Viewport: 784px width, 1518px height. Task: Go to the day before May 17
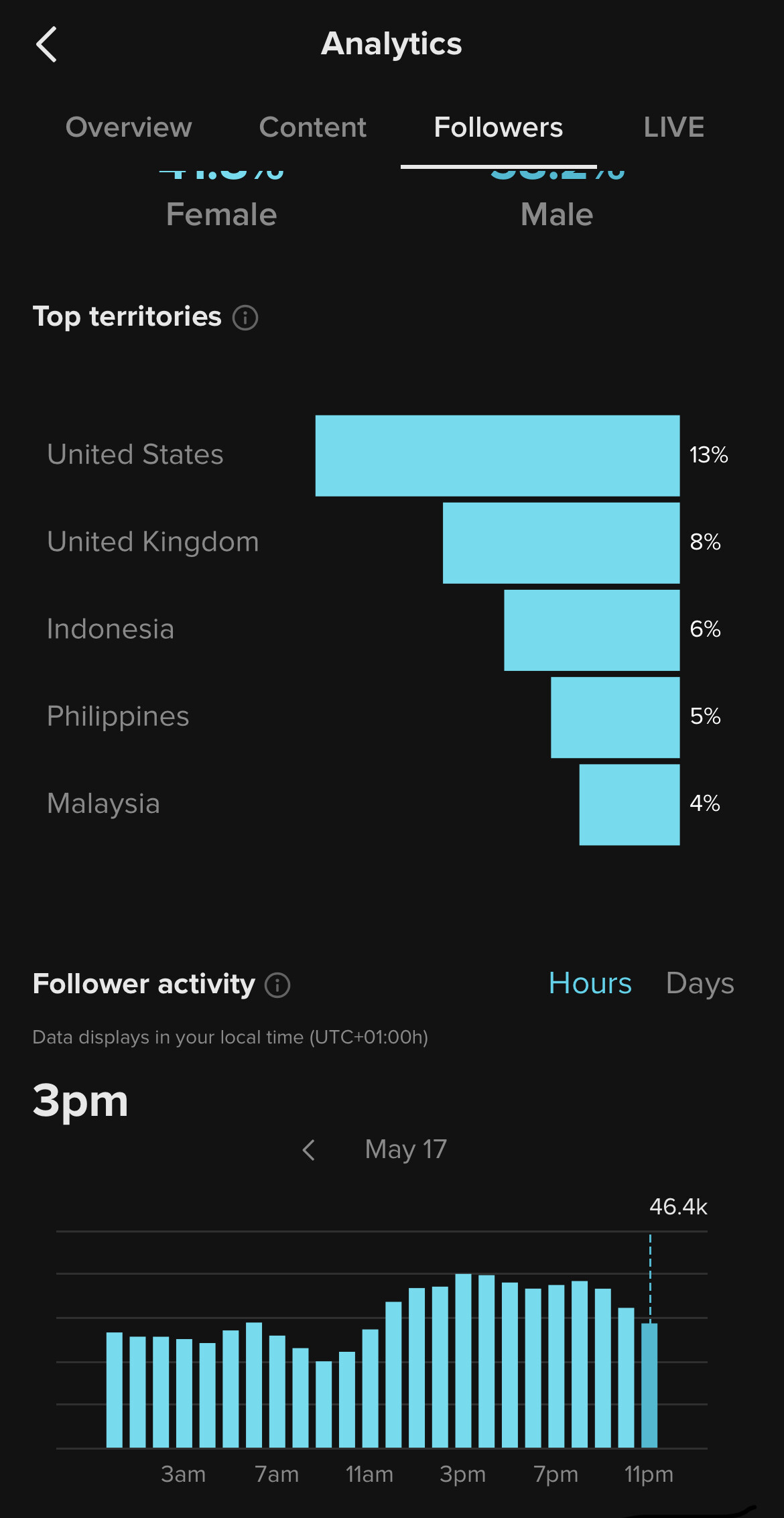tap(309, 1149)
